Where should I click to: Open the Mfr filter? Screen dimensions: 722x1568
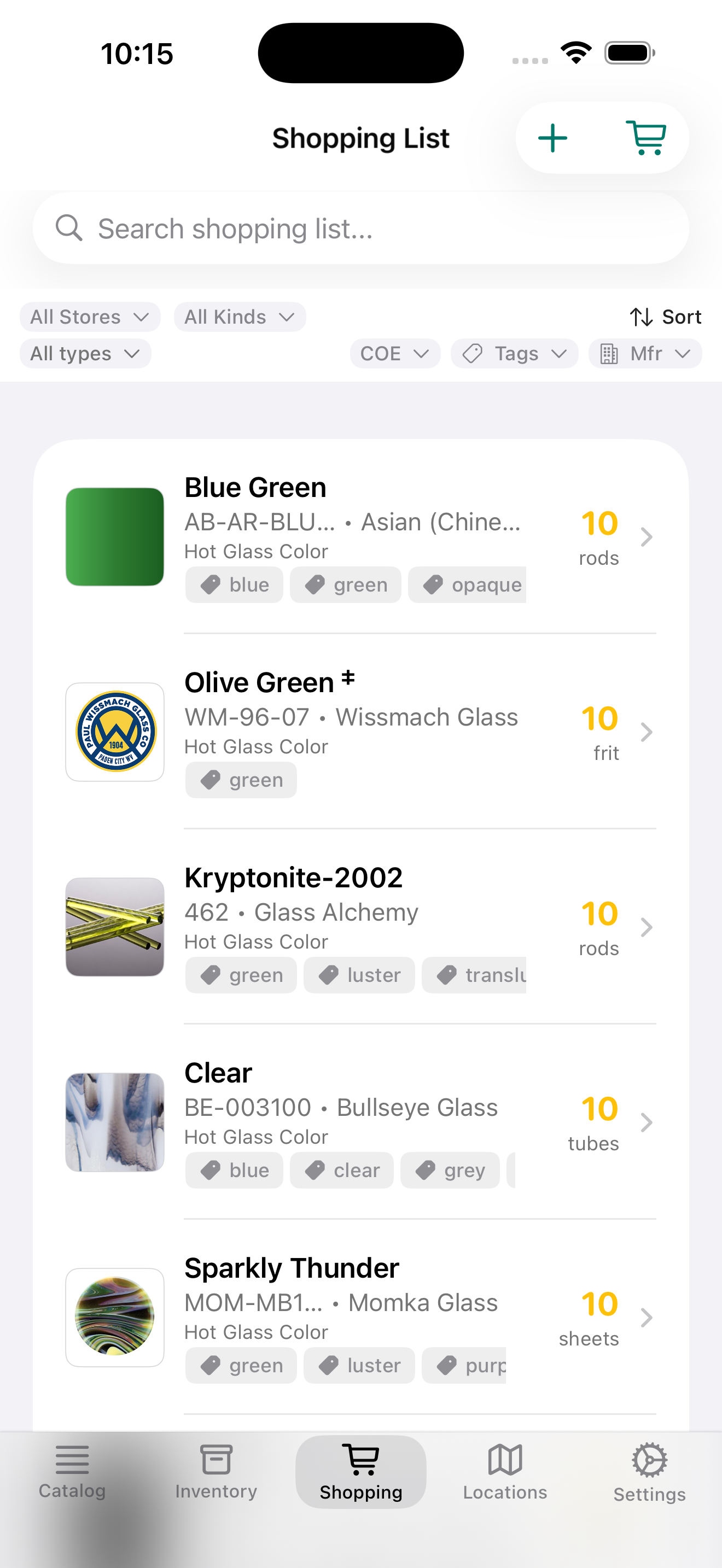(645, 353)
